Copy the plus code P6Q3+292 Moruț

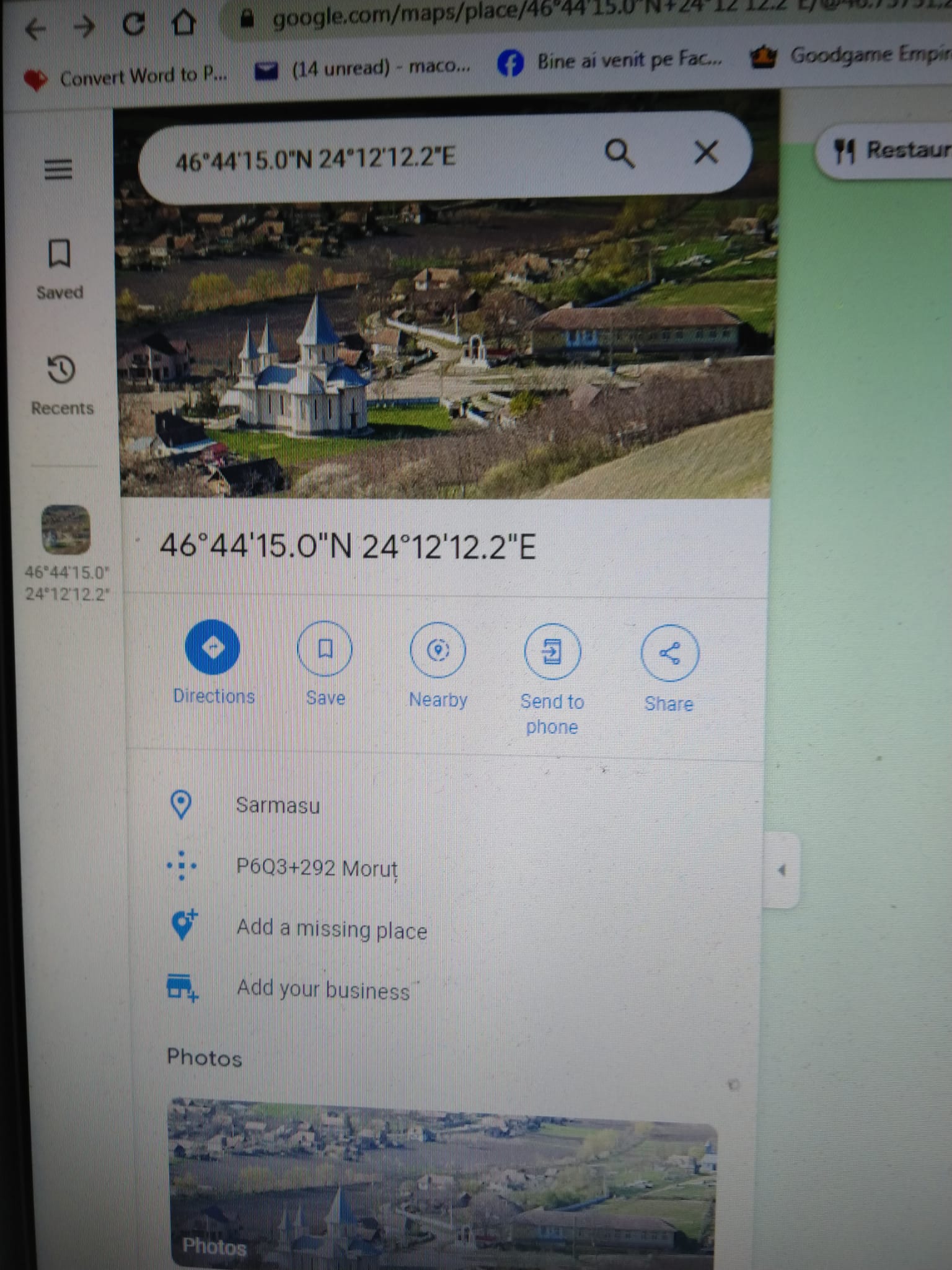pos(316,867)
